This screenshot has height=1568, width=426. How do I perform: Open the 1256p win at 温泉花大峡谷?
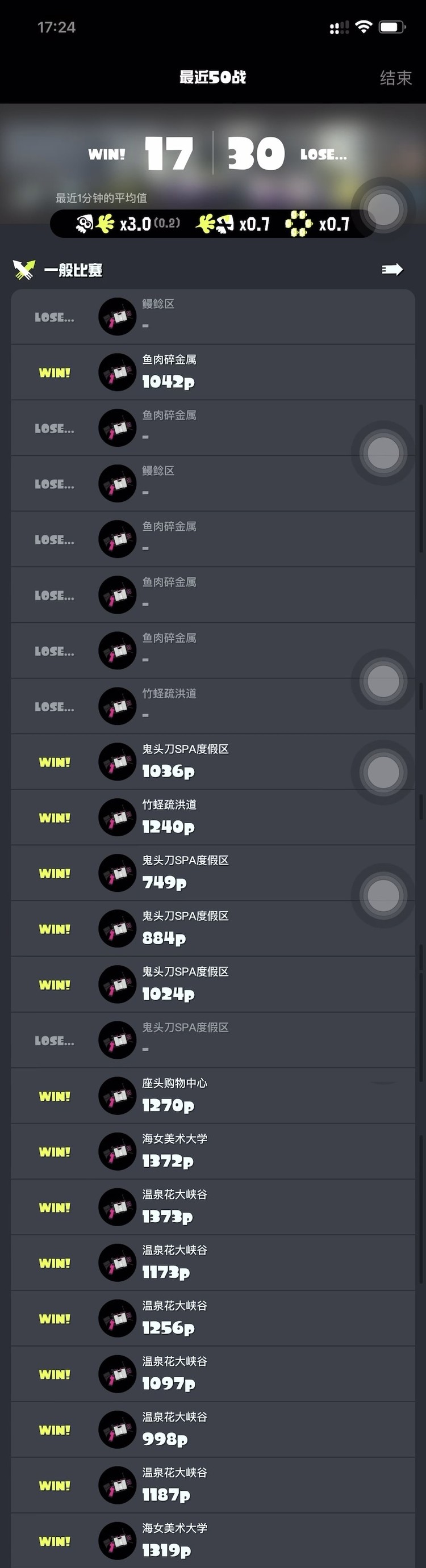coord(212,1318)
